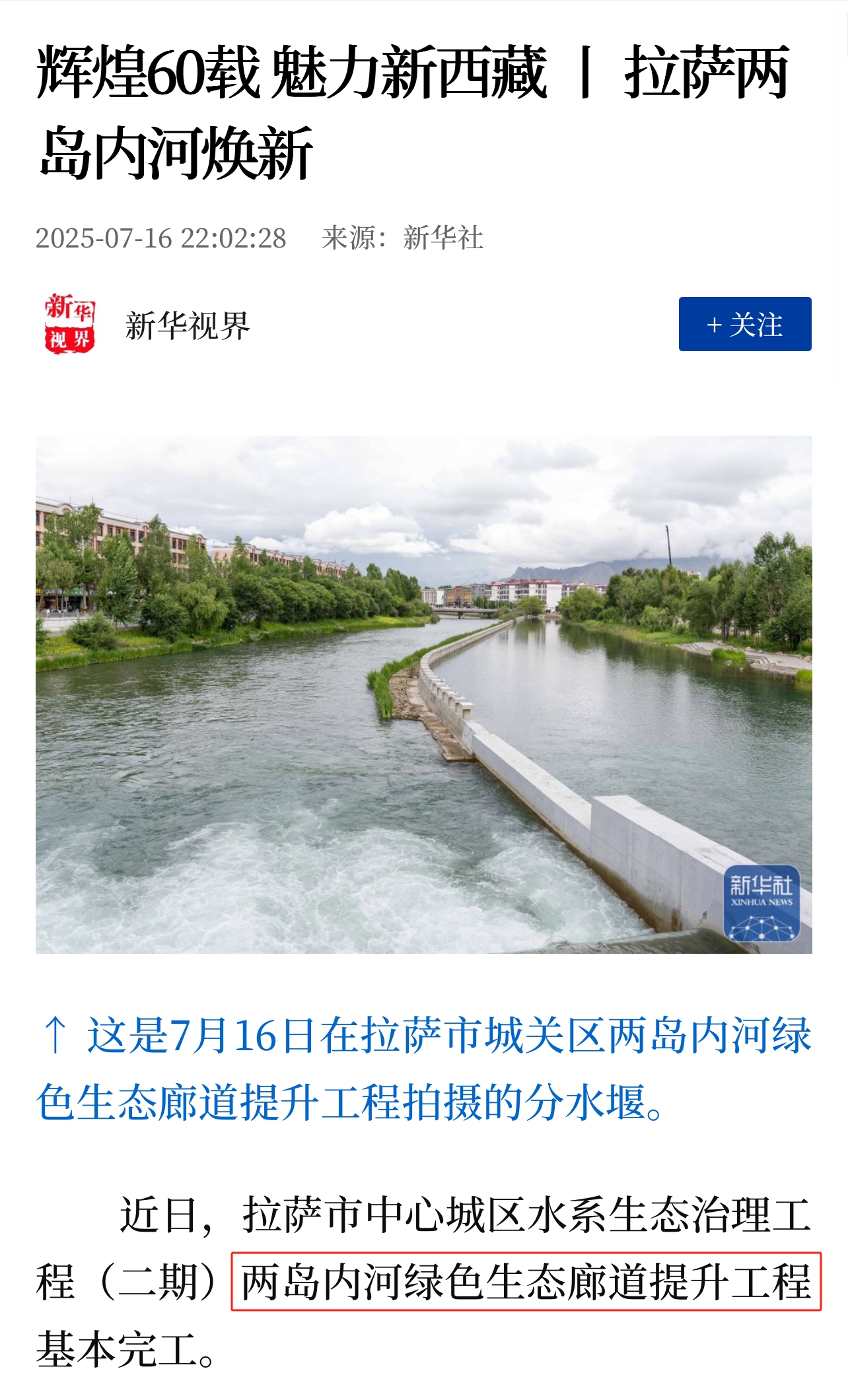Screen dimensions: 848x1400
Task: Open the 新华视界 publisher profile
Action: [187, 325]
